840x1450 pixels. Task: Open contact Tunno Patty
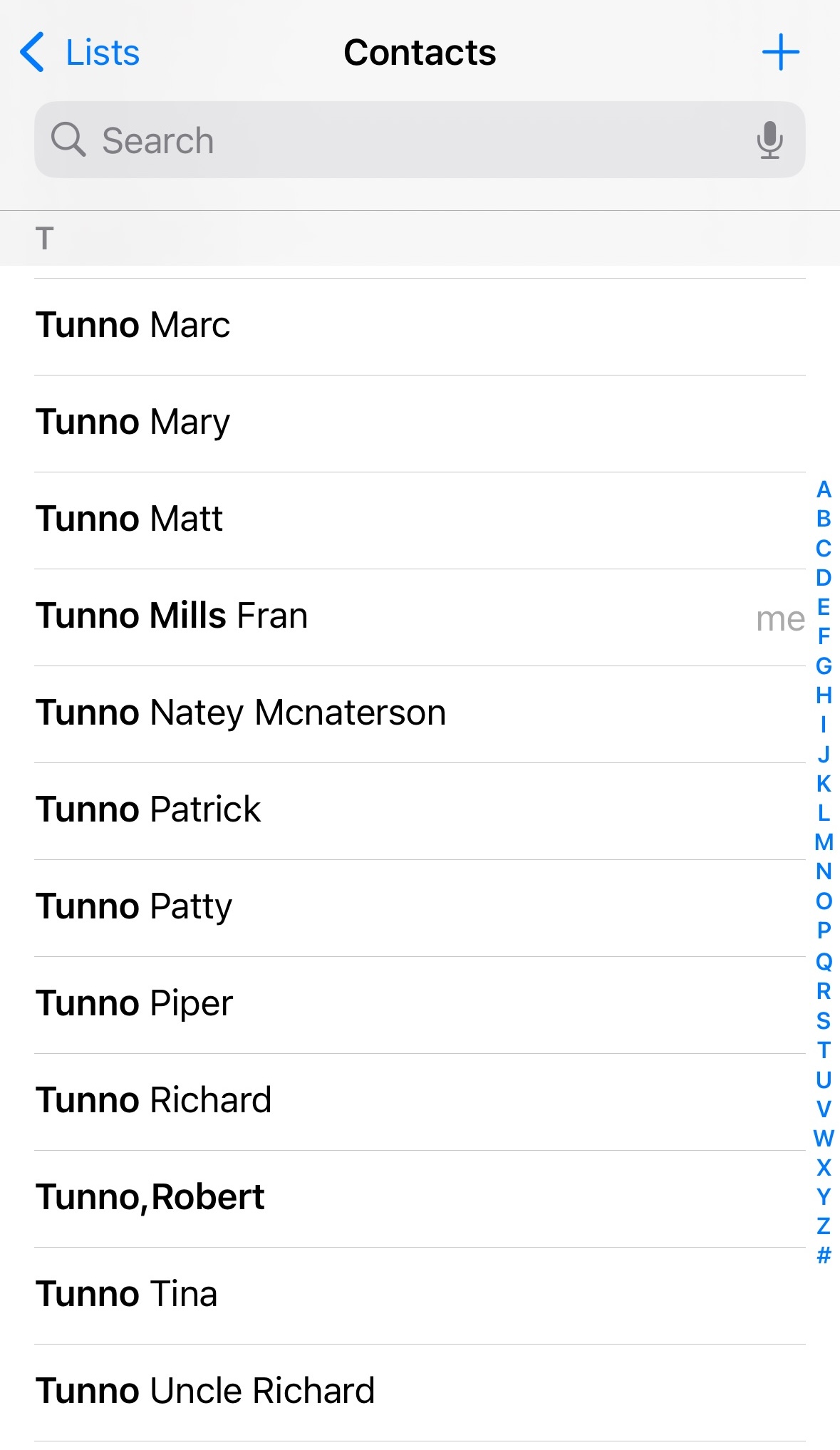point(134,907)
